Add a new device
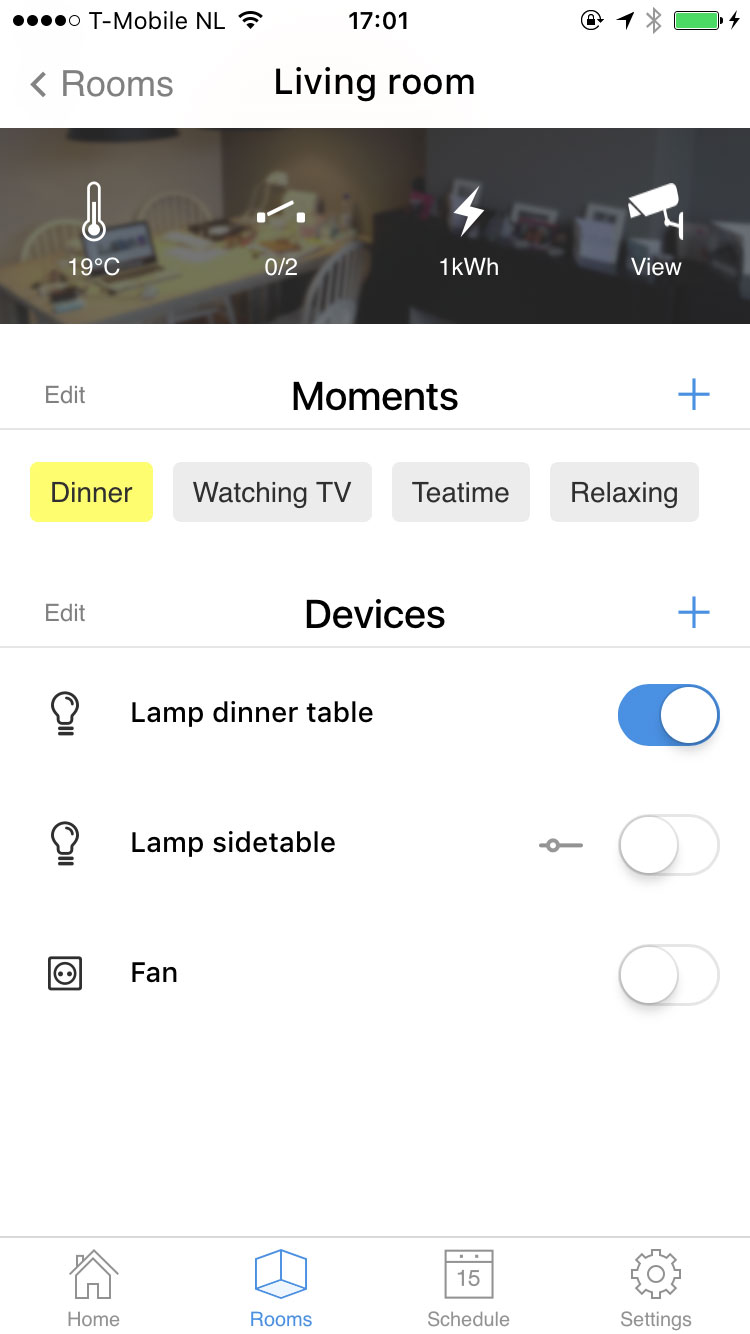The image size is (750, 1334). (693, 613)
